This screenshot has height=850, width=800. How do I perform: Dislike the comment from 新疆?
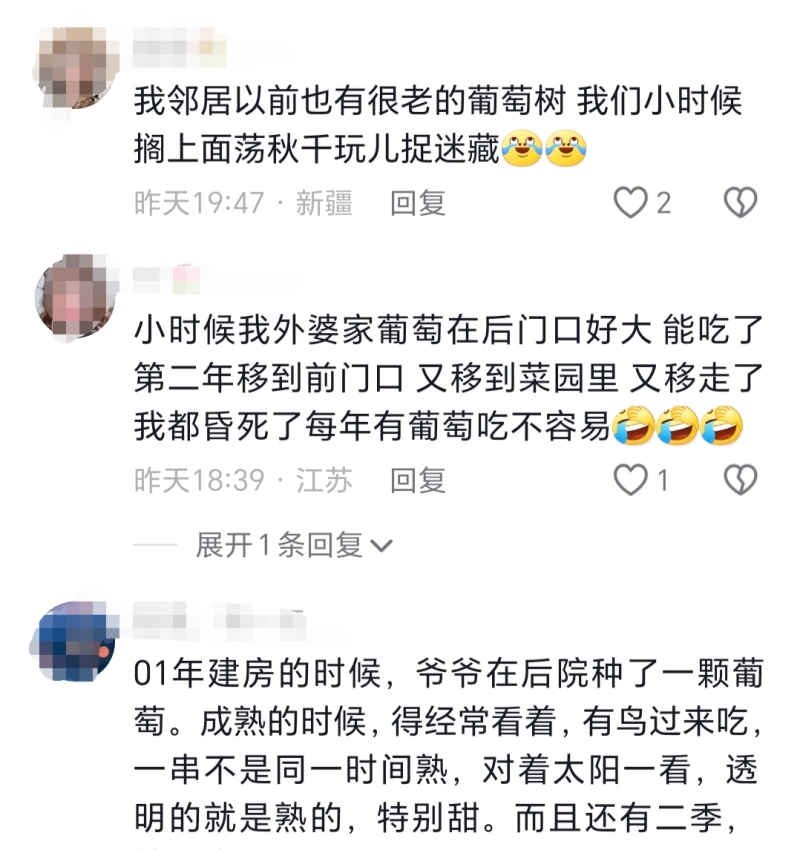tap(740, 203)
